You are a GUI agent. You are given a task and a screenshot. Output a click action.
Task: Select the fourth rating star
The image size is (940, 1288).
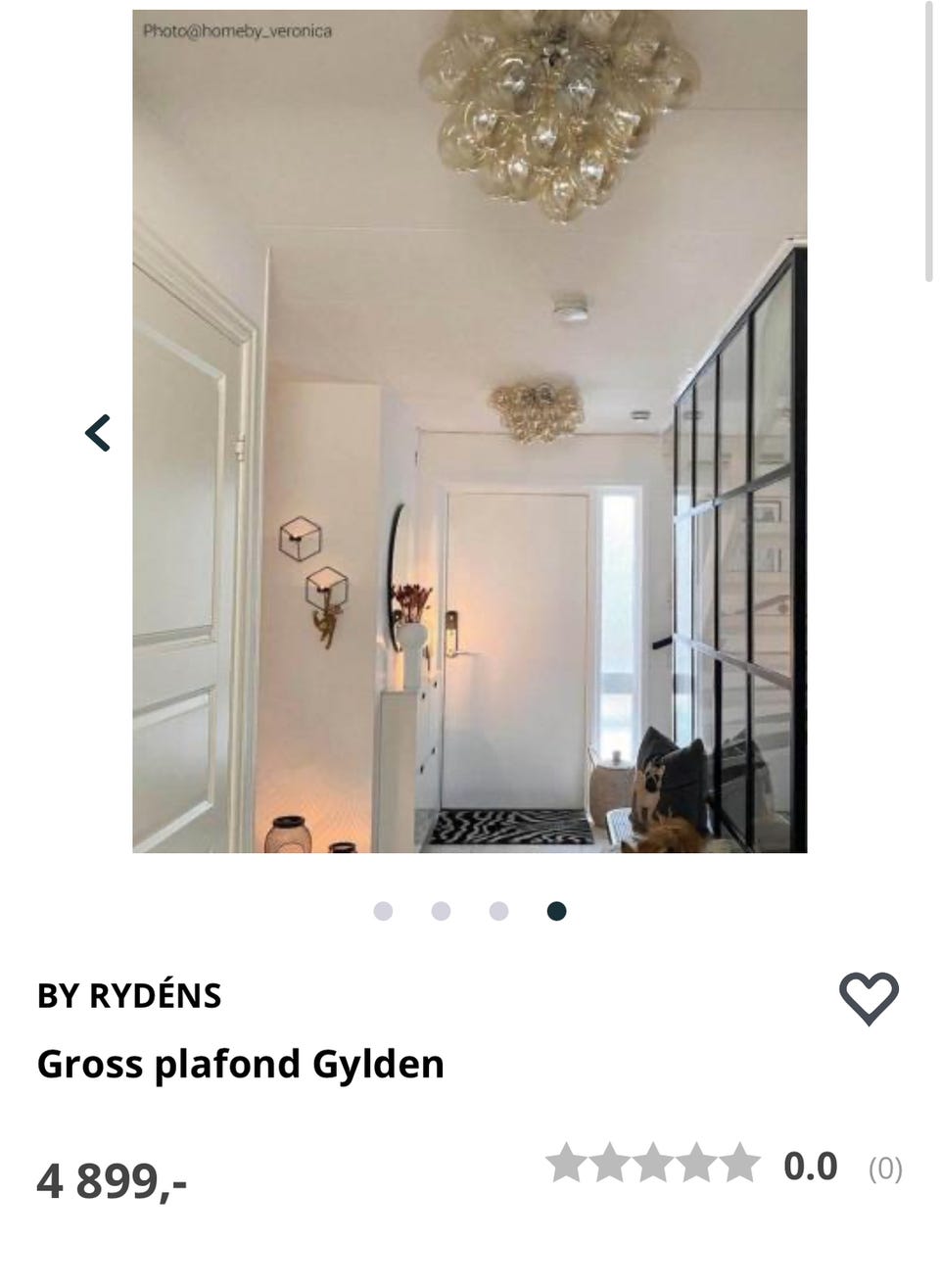[692, 1166]
